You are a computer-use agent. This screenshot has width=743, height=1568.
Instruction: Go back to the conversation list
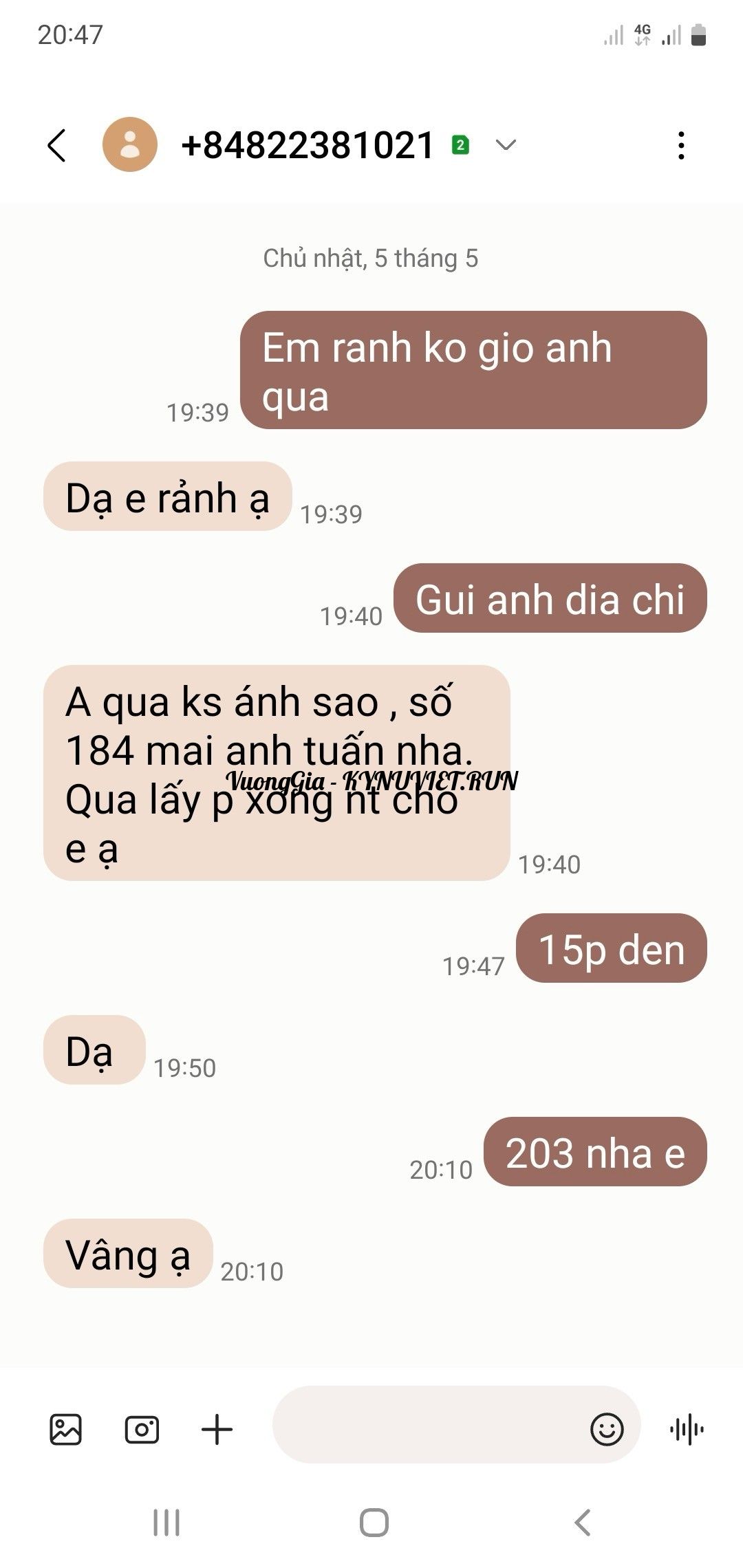(57, 145)
